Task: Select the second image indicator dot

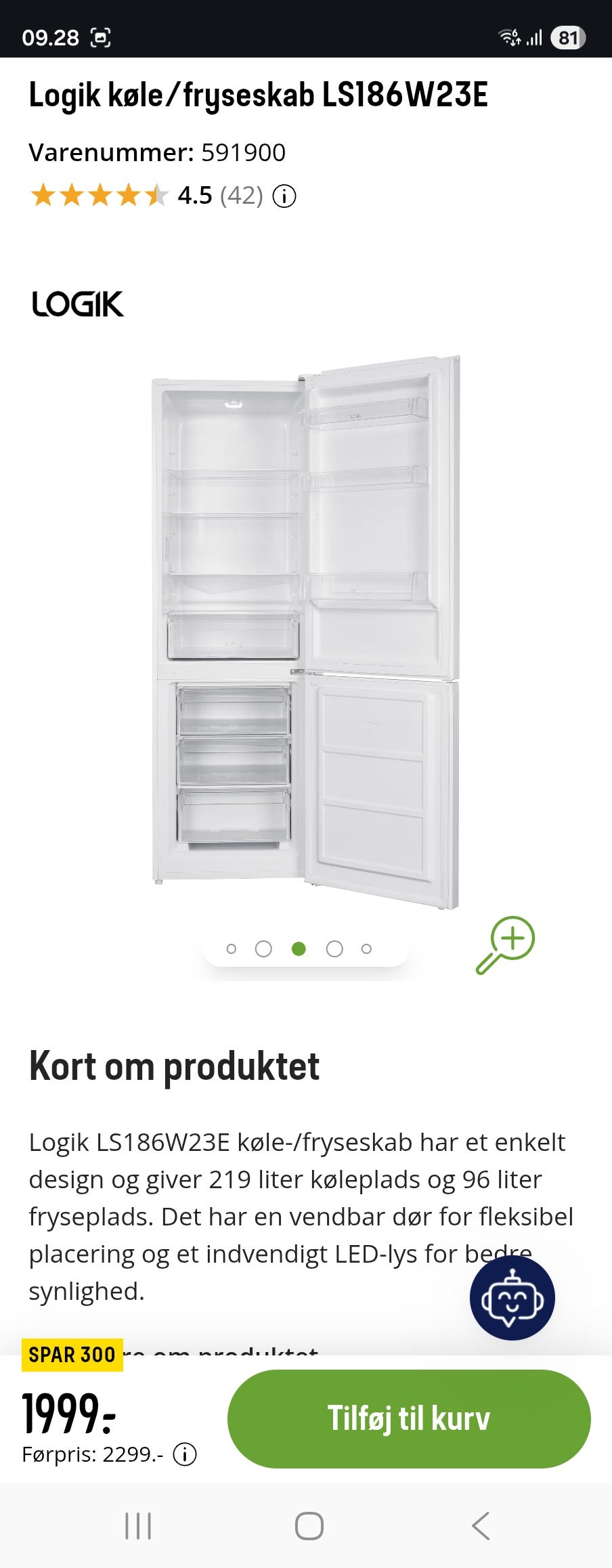Action: [x=263, y=949]
